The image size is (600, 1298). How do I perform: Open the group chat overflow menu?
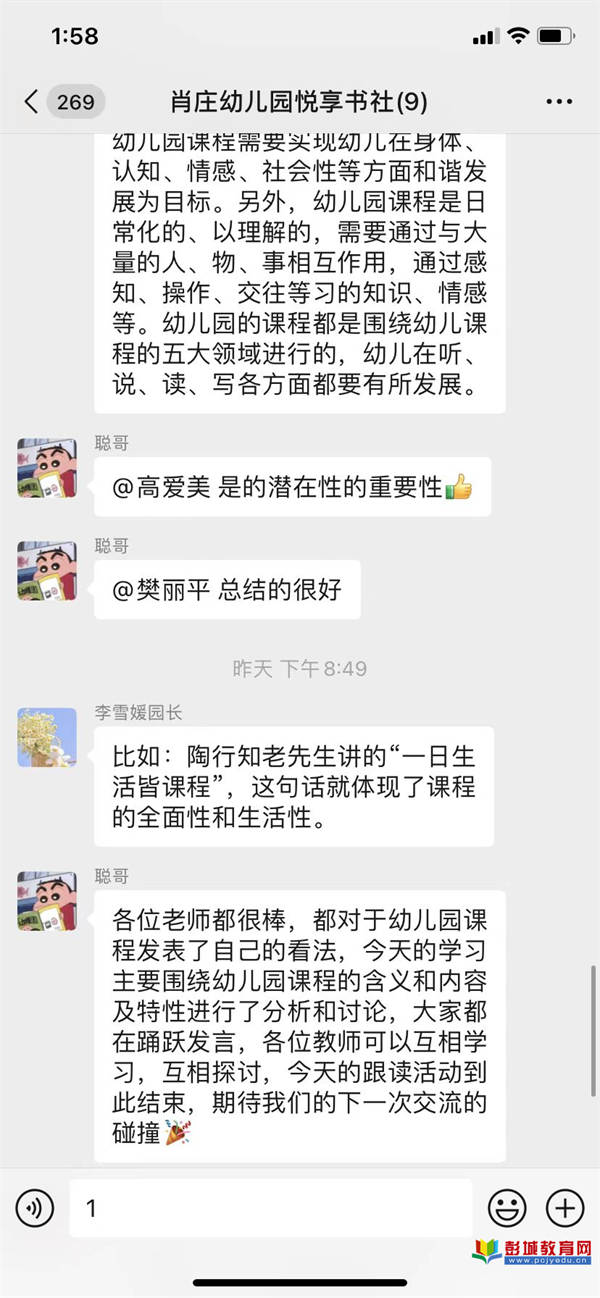(x=558, y=102)
